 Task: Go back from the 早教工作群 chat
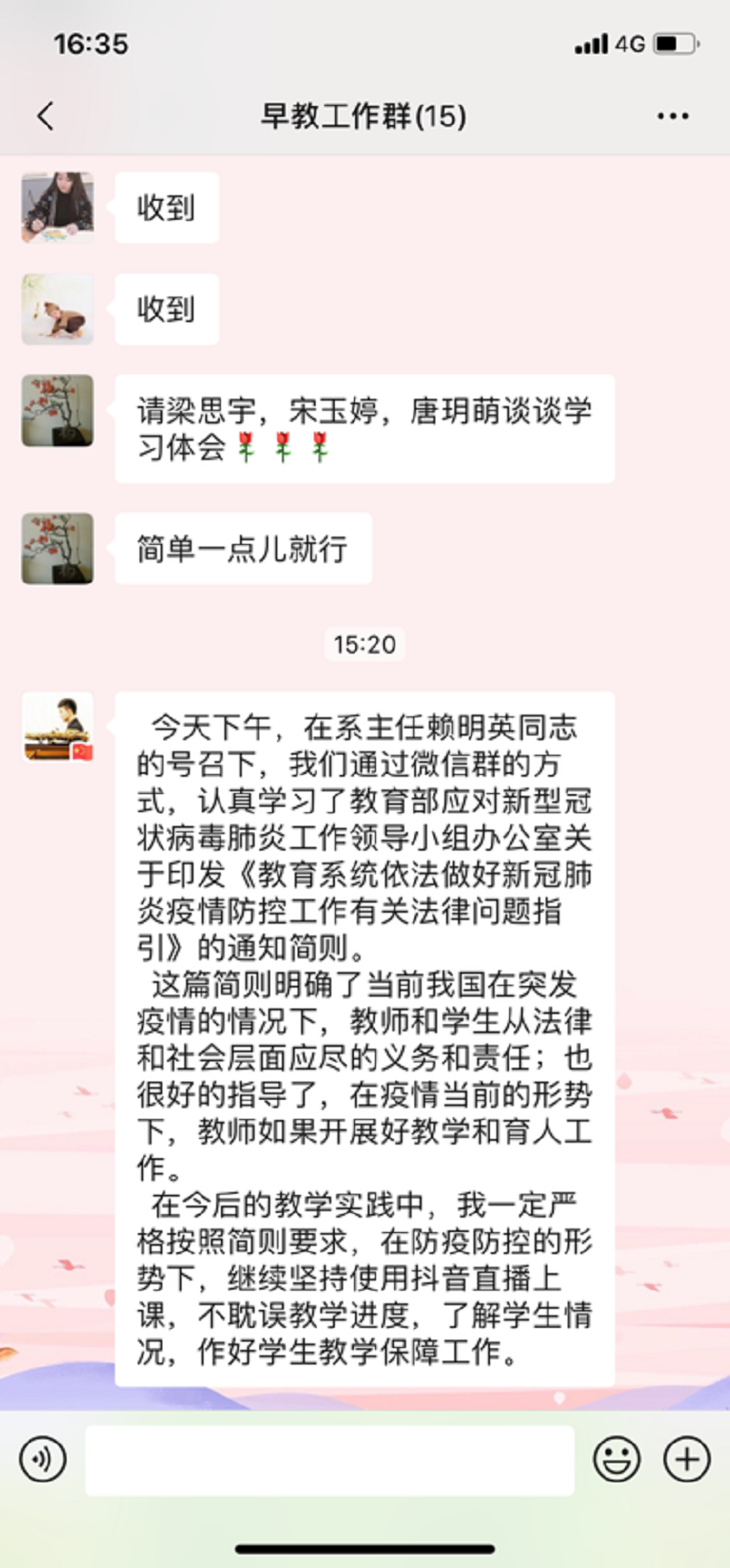point(46,116)
